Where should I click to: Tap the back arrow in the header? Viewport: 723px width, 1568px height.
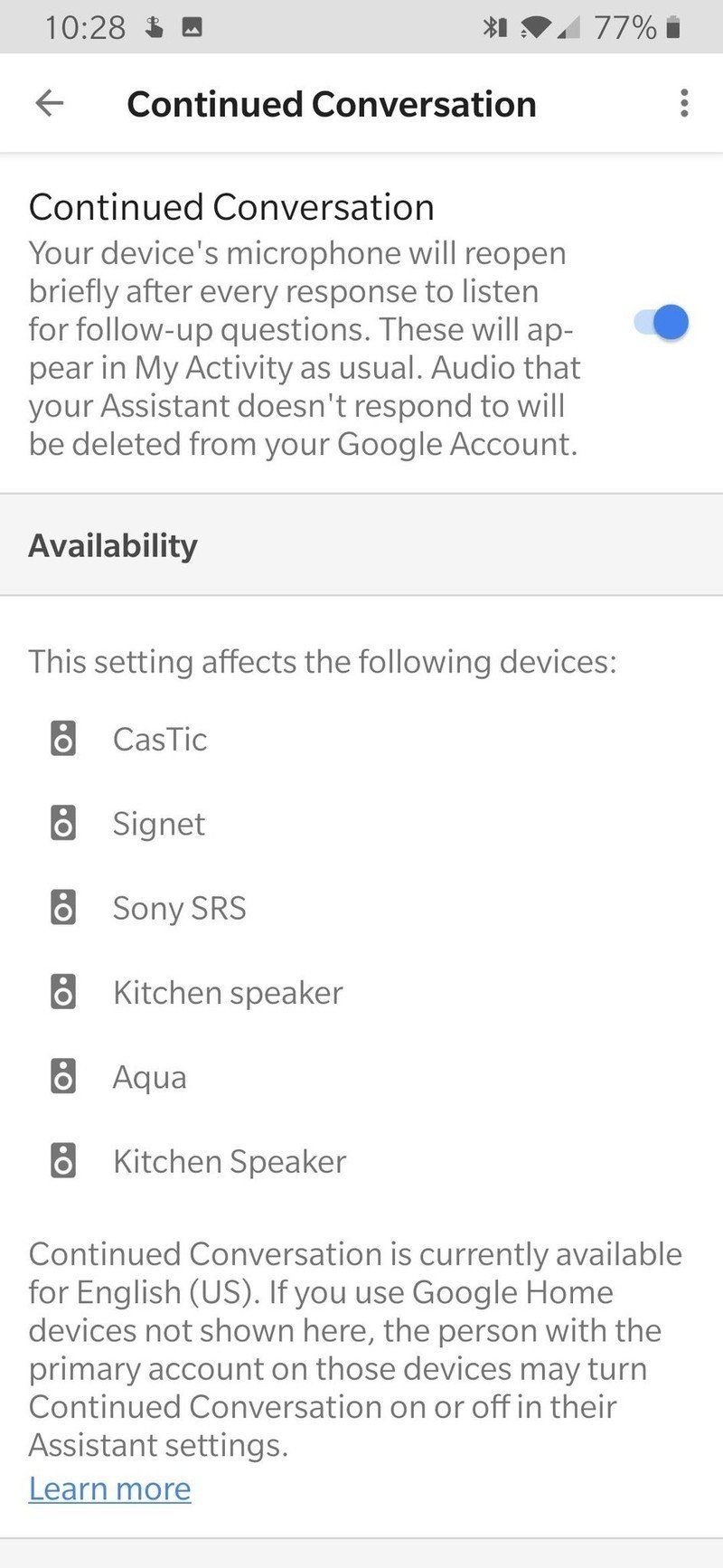tap(50, 103)
